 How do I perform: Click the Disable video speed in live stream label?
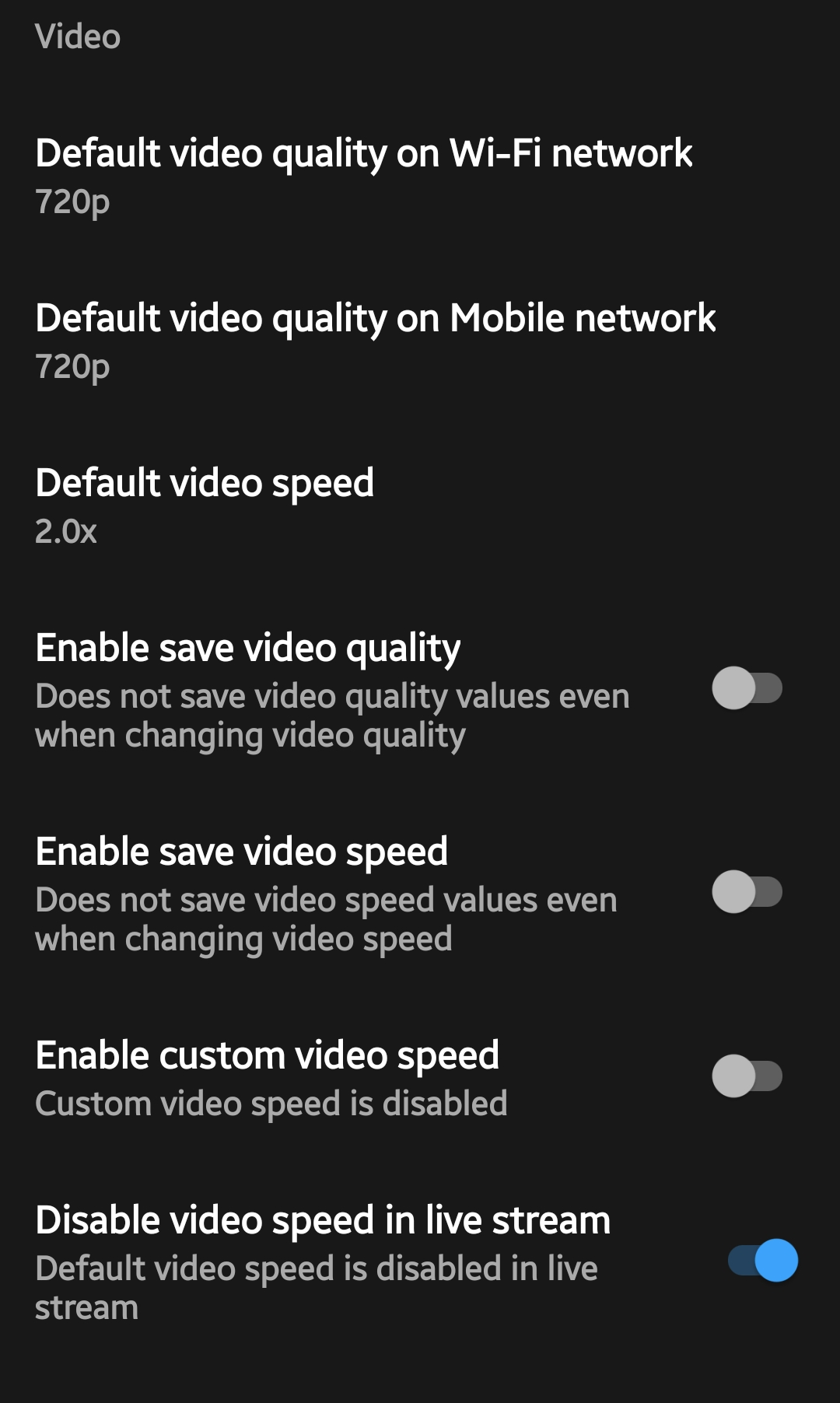pyautogui.click(x=324, y=1219)
